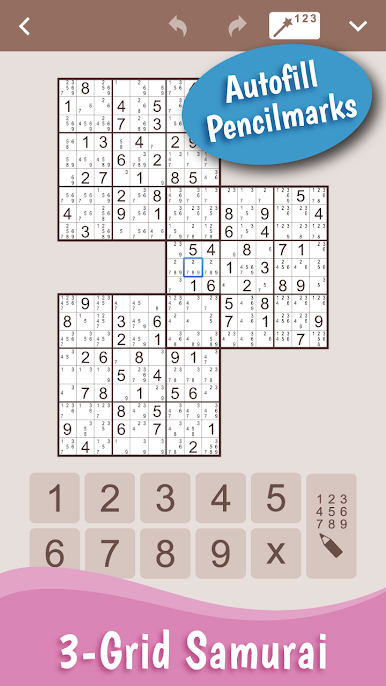Expand the top-right chevron menu
Viewport: 386px width, 686px height.
[x=358, y=26]
